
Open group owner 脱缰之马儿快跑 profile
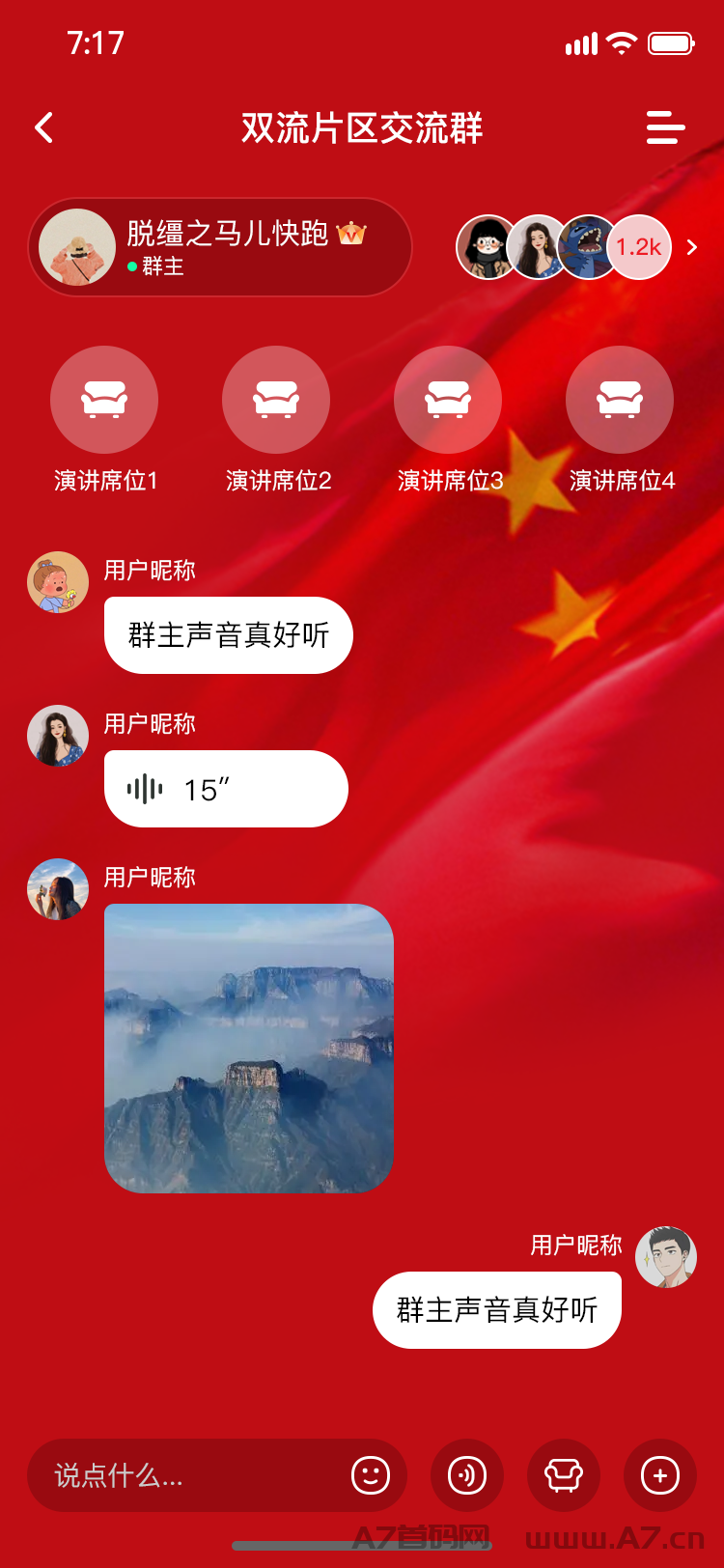220,247
